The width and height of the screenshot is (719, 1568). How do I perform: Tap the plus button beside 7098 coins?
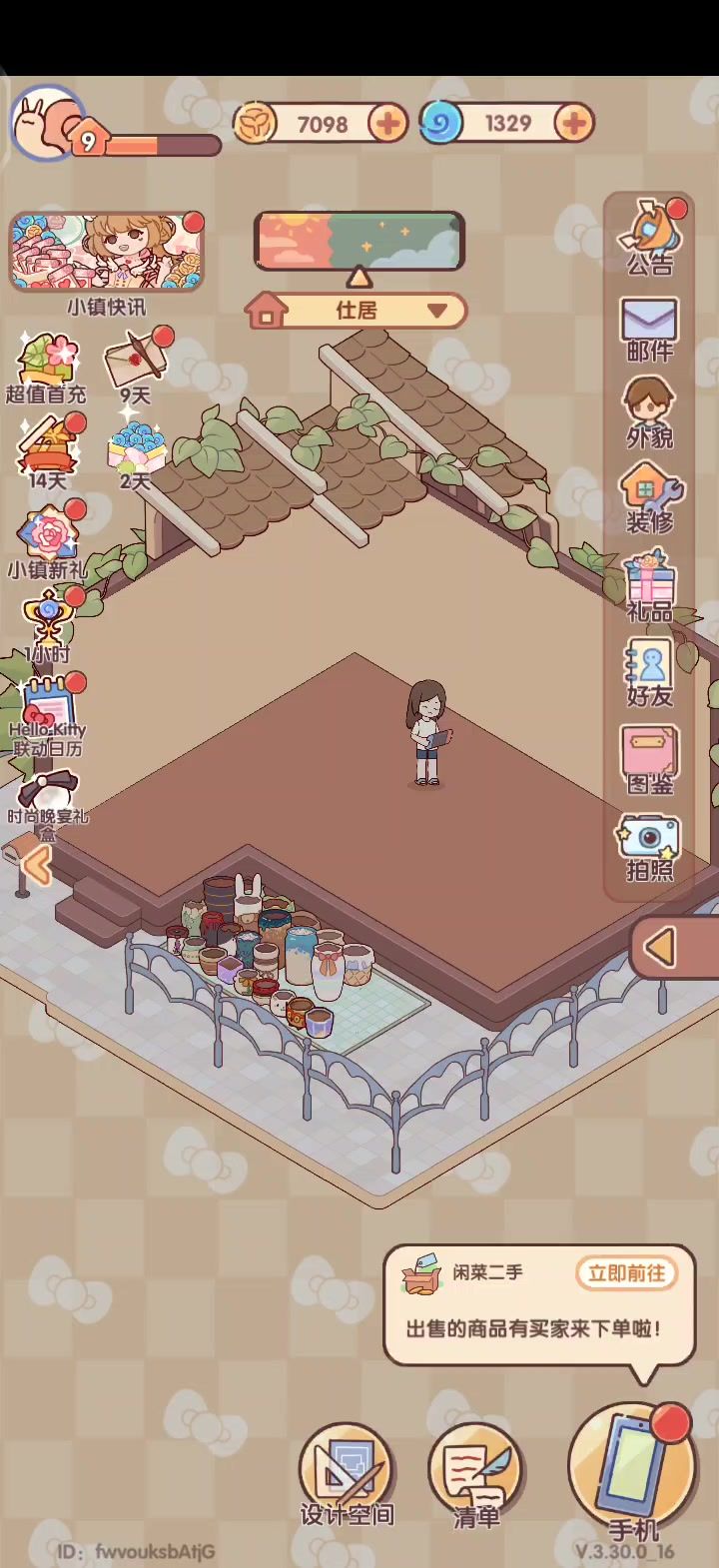(x=387, y=124)
